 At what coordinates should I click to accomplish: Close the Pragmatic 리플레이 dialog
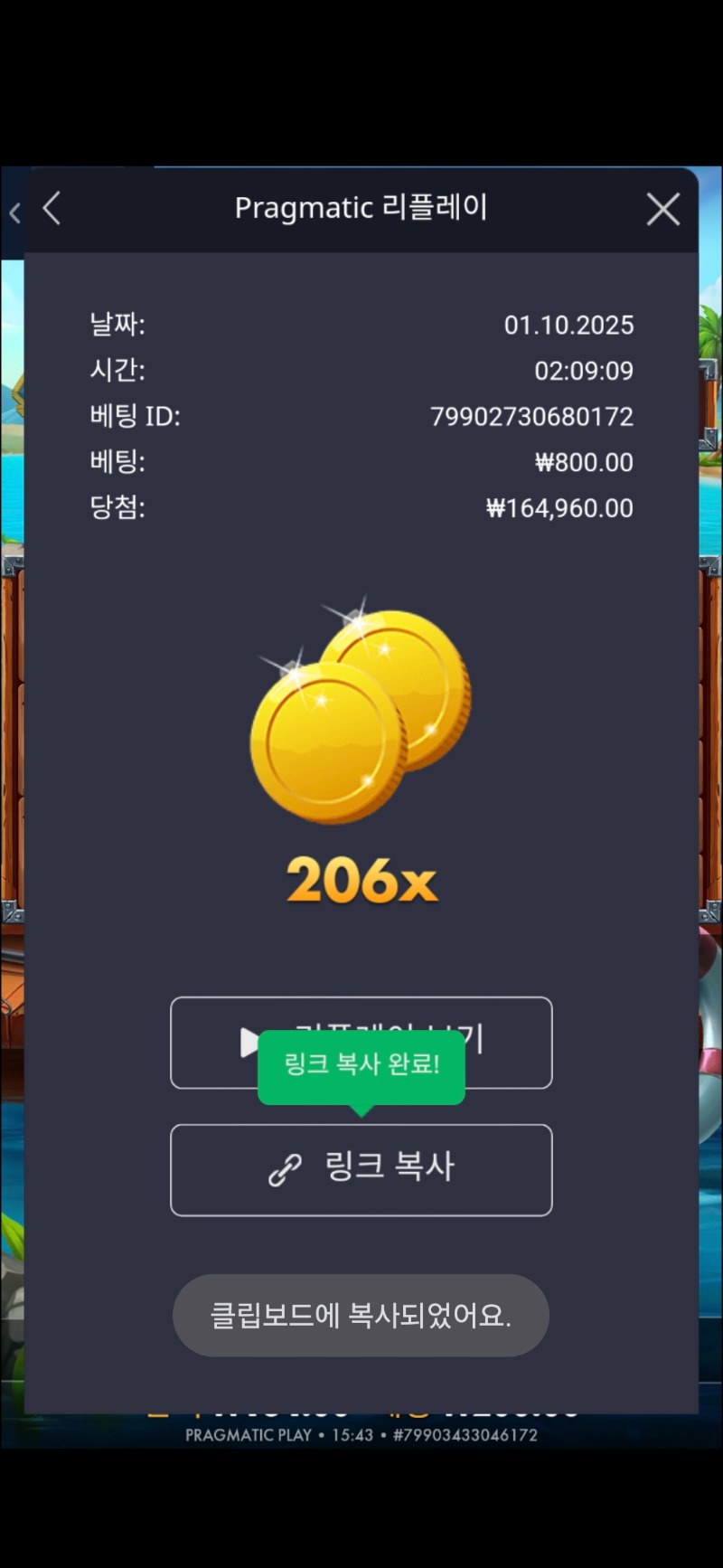click(663, 209)
